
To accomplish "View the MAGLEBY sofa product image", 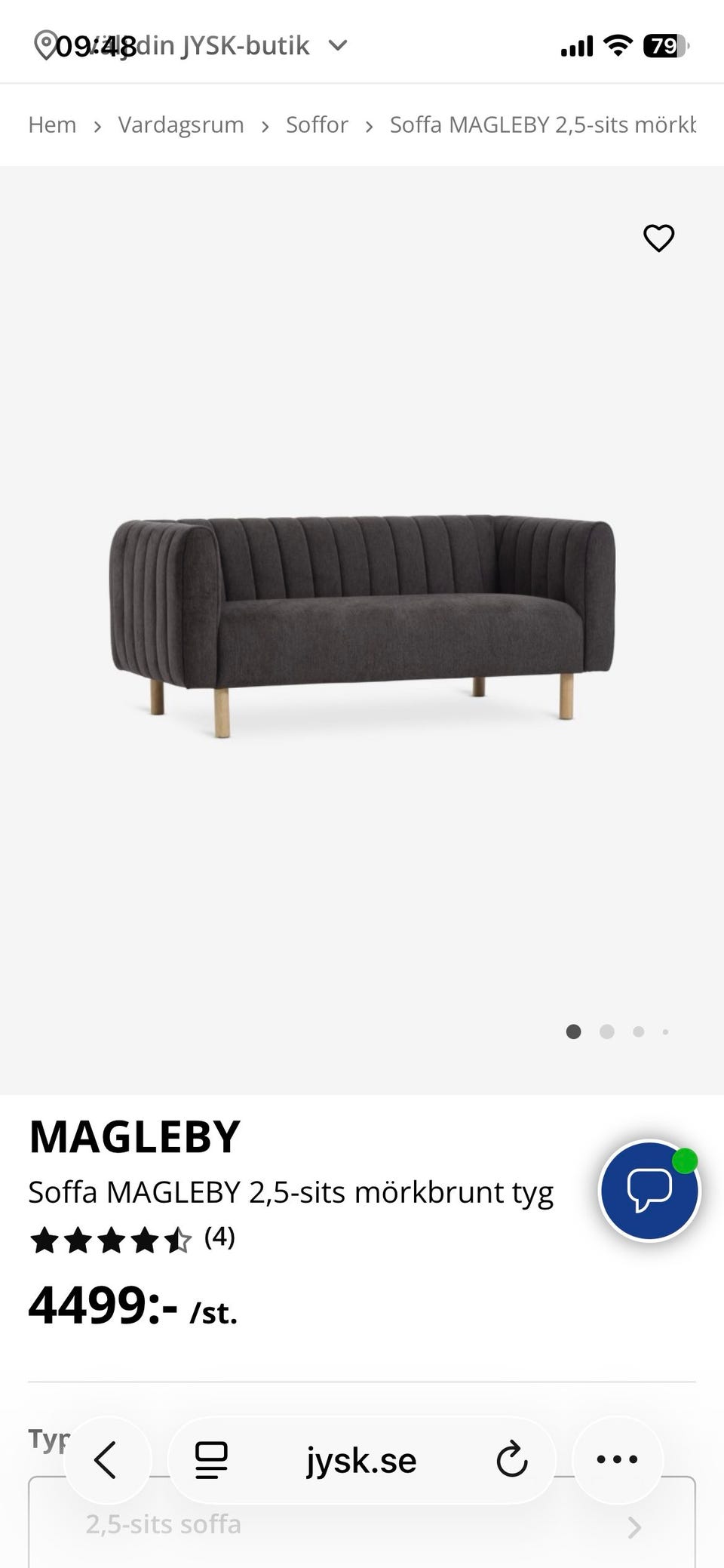I will click(x=362, y=626).
